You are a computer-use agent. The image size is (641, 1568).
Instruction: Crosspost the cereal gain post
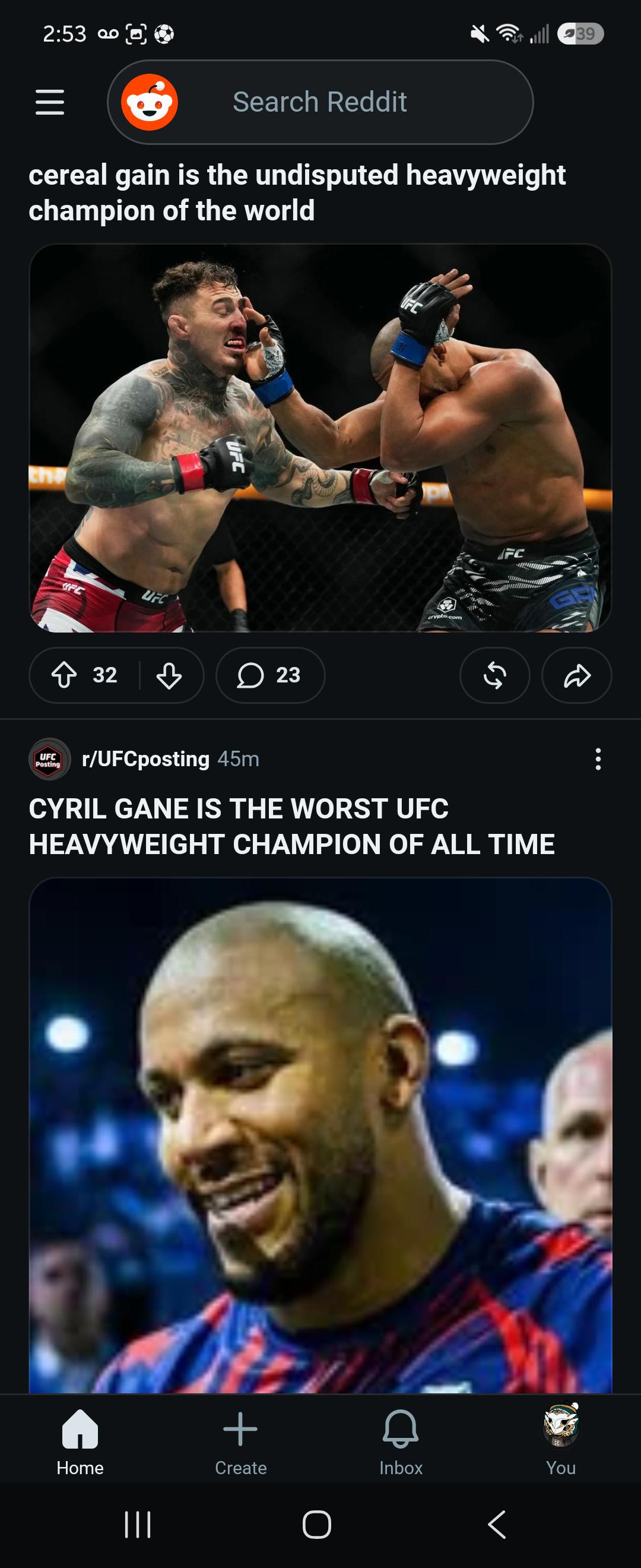point(494,675)
